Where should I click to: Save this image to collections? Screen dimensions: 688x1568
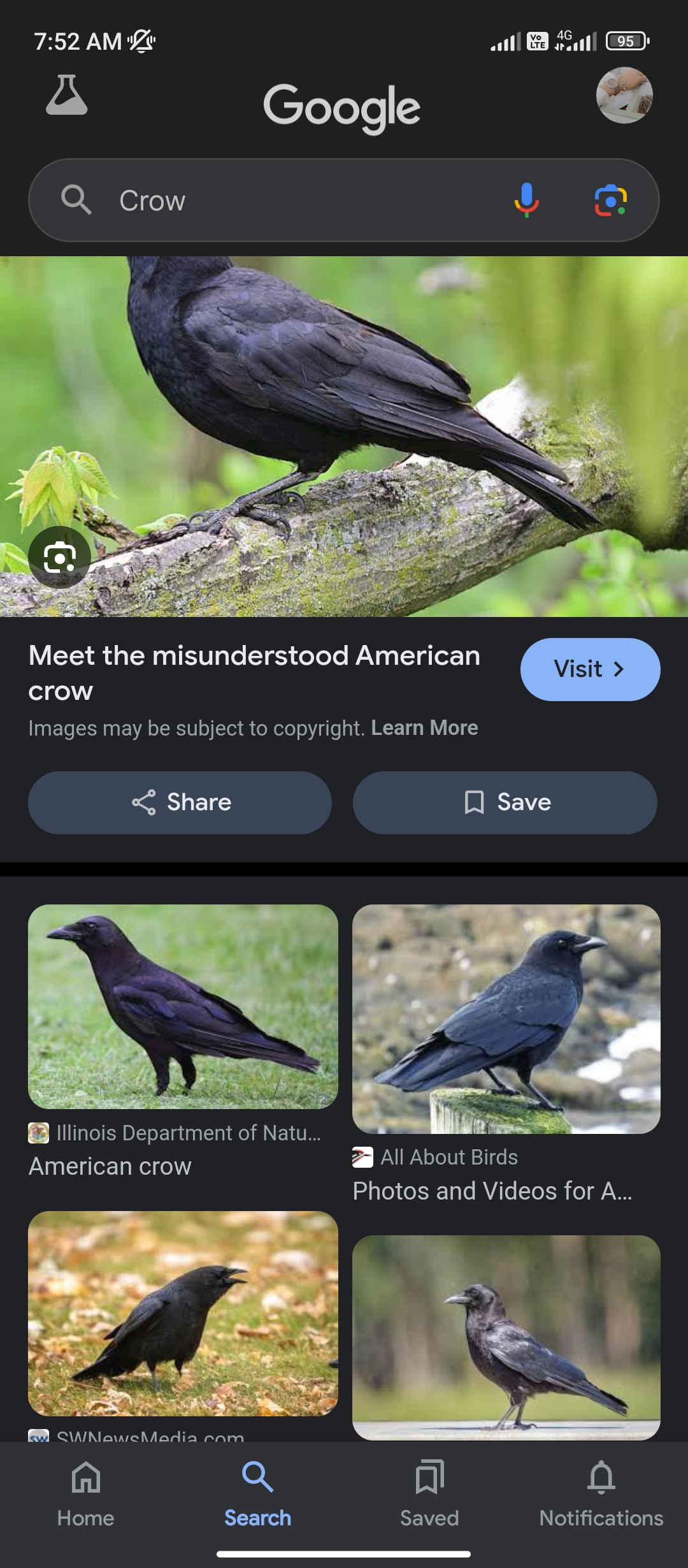tap(505, 802)
